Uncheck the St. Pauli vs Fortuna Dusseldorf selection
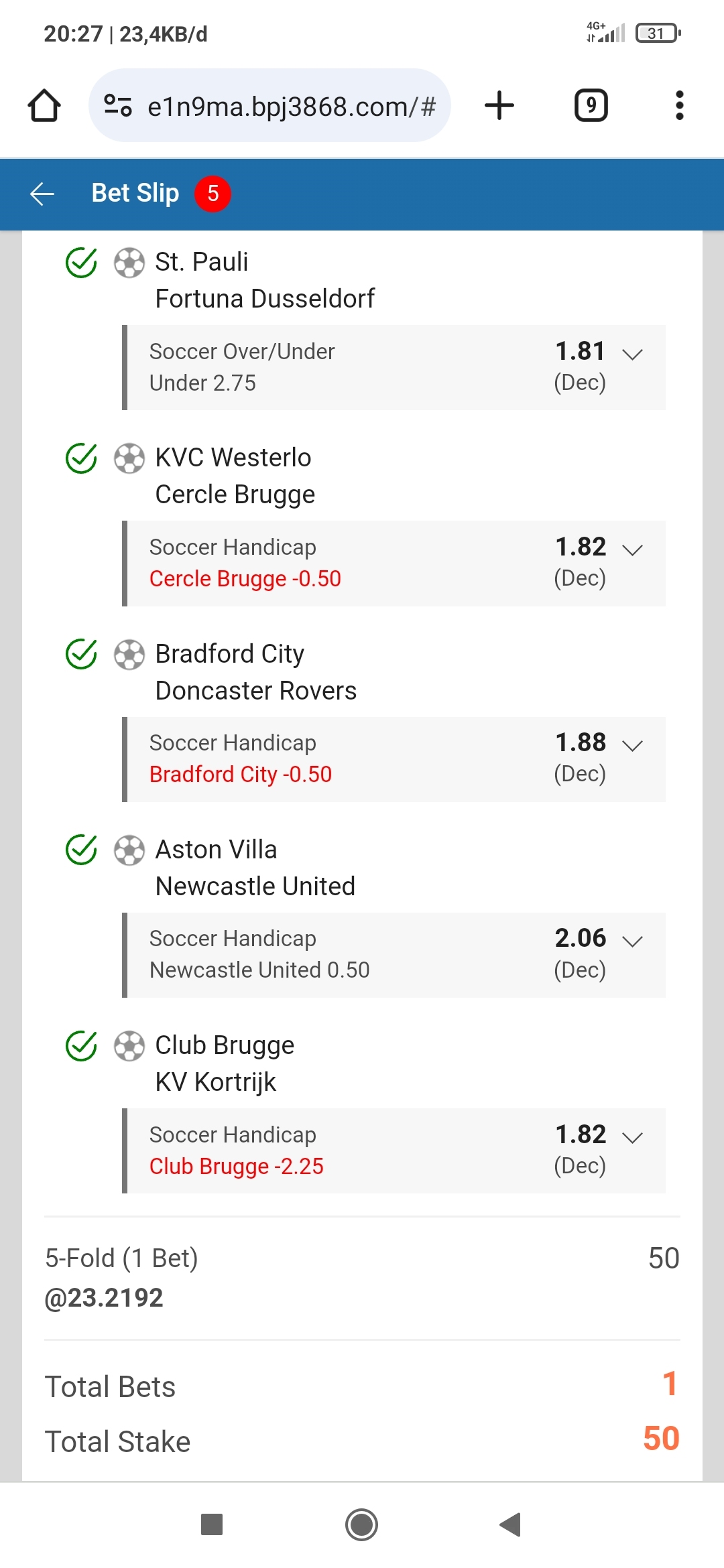Screen dimensions: 724x1568 (81, 263)
